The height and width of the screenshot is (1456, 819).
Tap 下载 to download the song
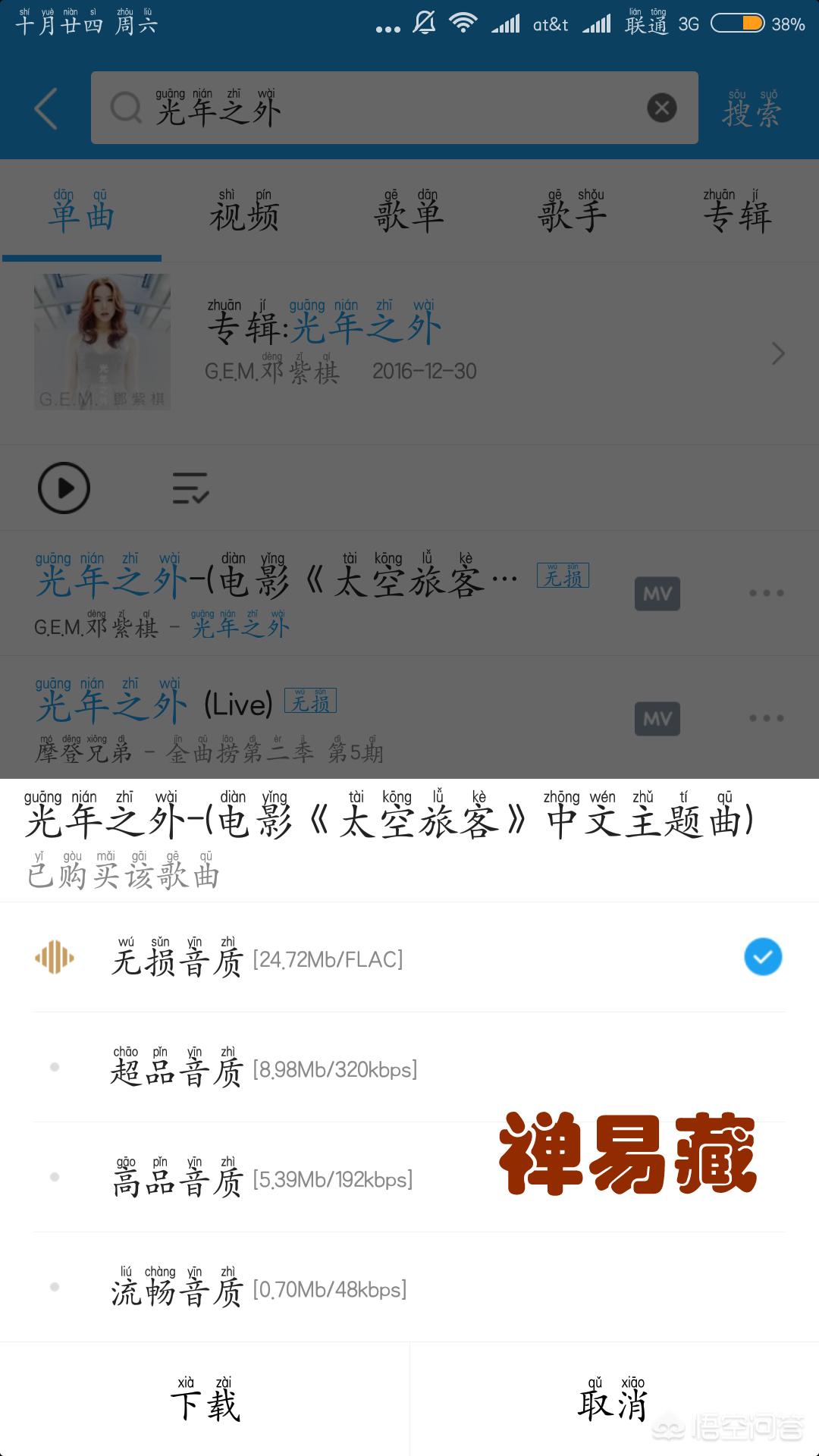coord(205,1399)
